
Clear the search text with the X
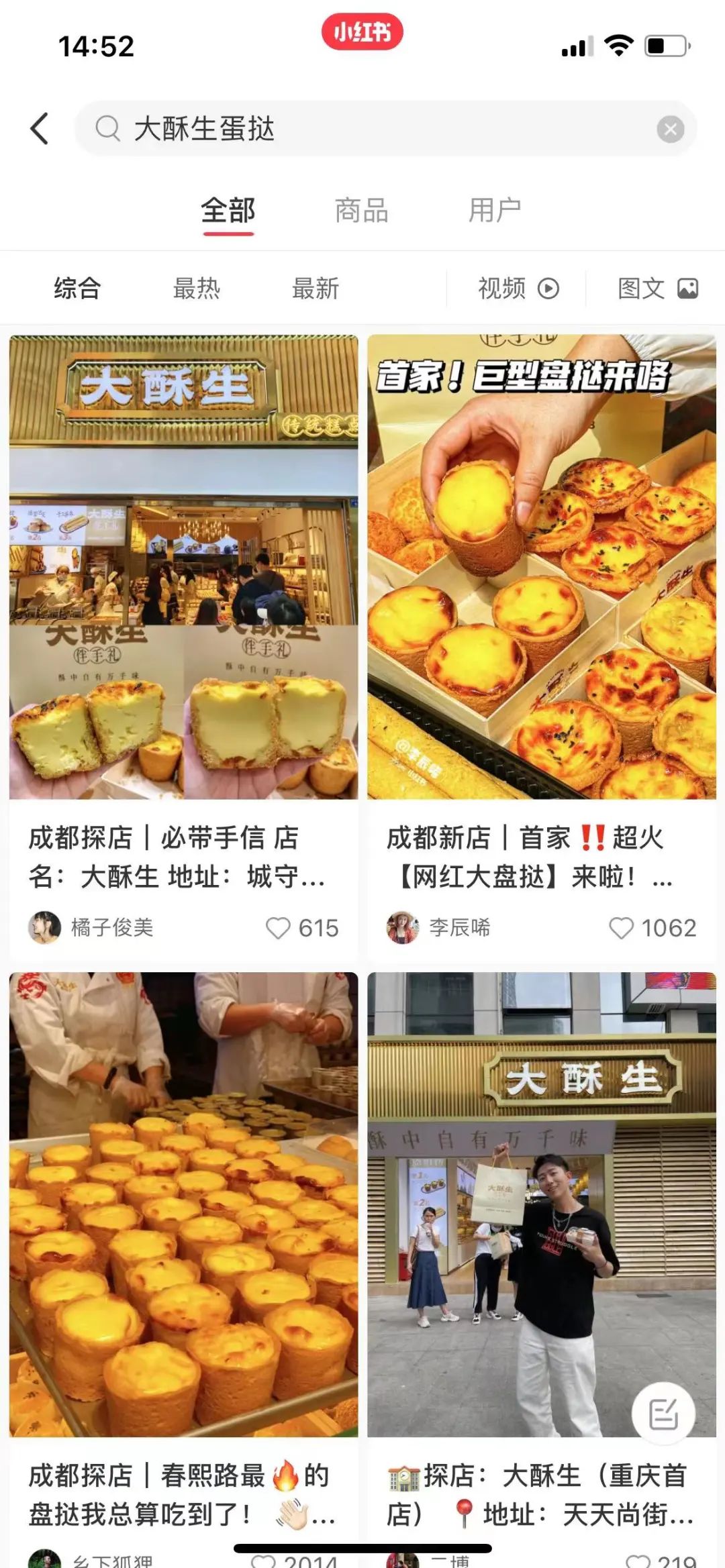[670, 129]
